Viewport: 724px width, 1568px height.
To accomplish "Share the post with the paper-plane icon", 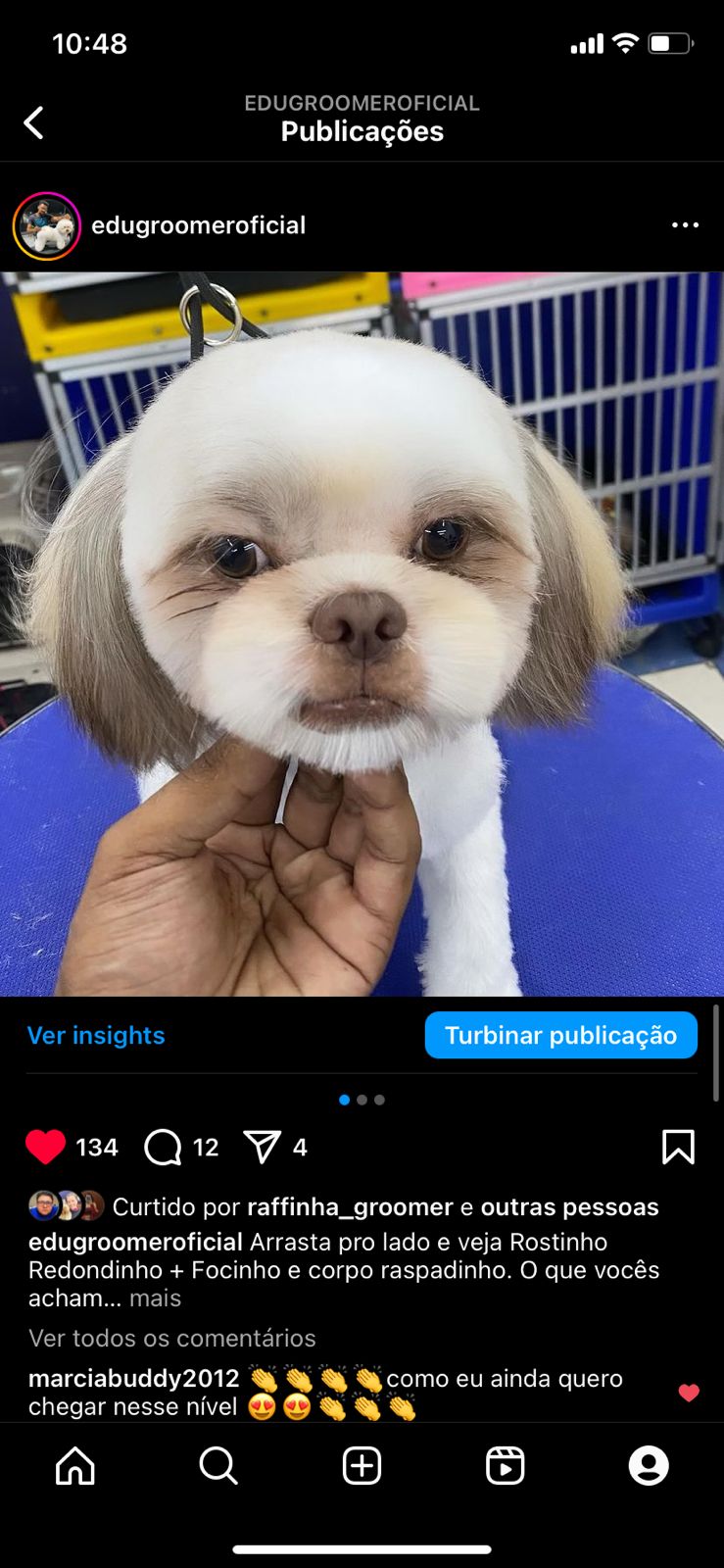I will [262, 1147].
